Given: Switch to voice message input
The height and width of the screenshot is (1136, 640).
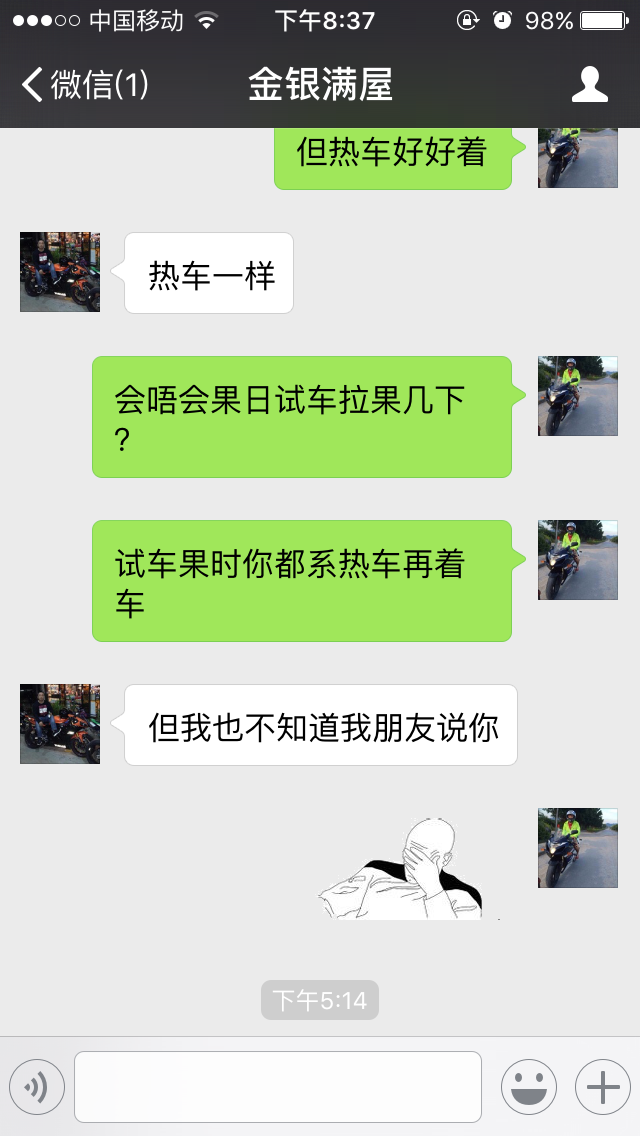Looking at the screenshot, I should [x=37, y=1087].
